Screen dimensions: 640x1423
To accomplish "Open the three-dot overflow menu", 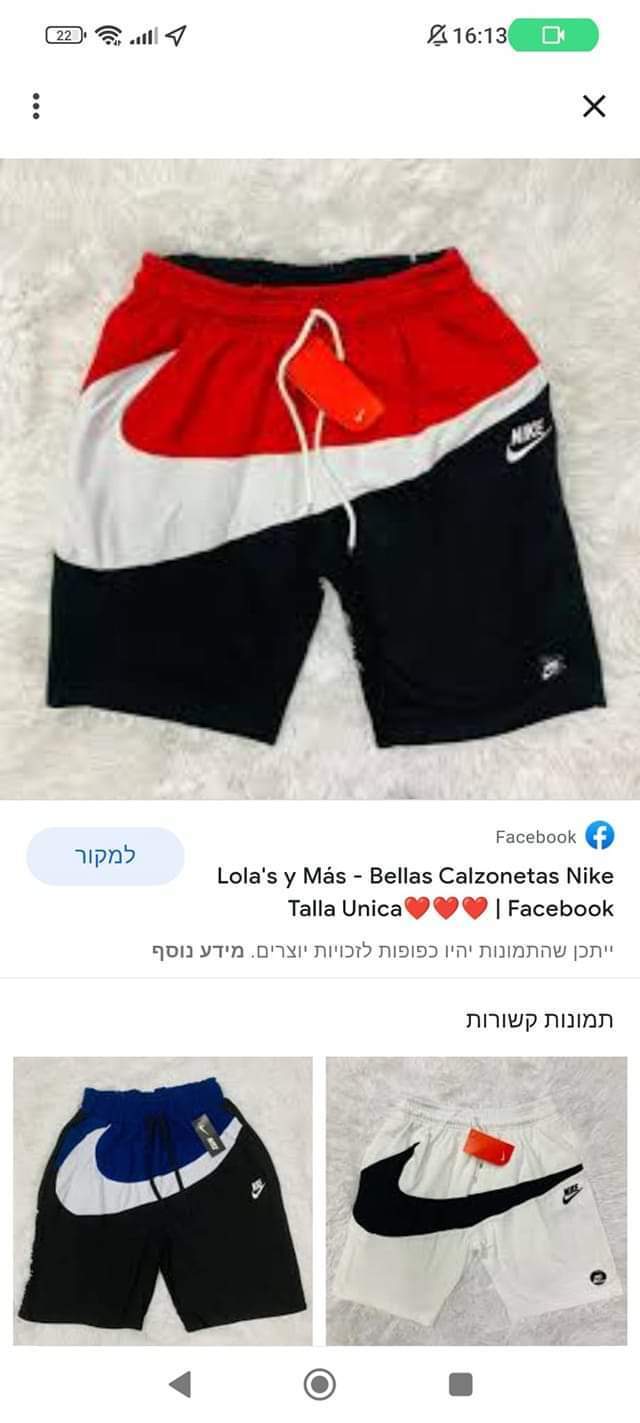I will 36,106.
